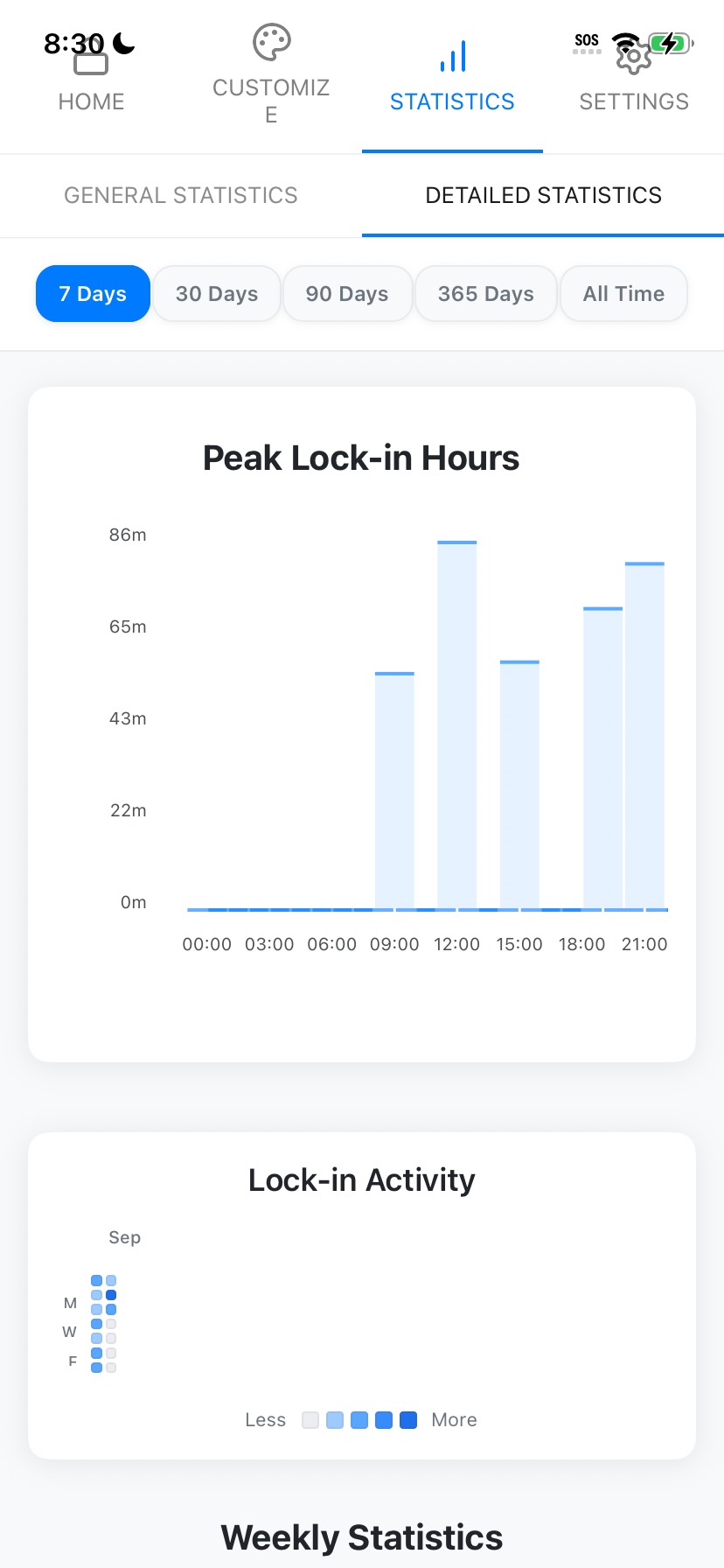Viewport: 724px width, 1568px height.
Task: Tap the SOS indicator in the status bar
Action: pos(586,40)
